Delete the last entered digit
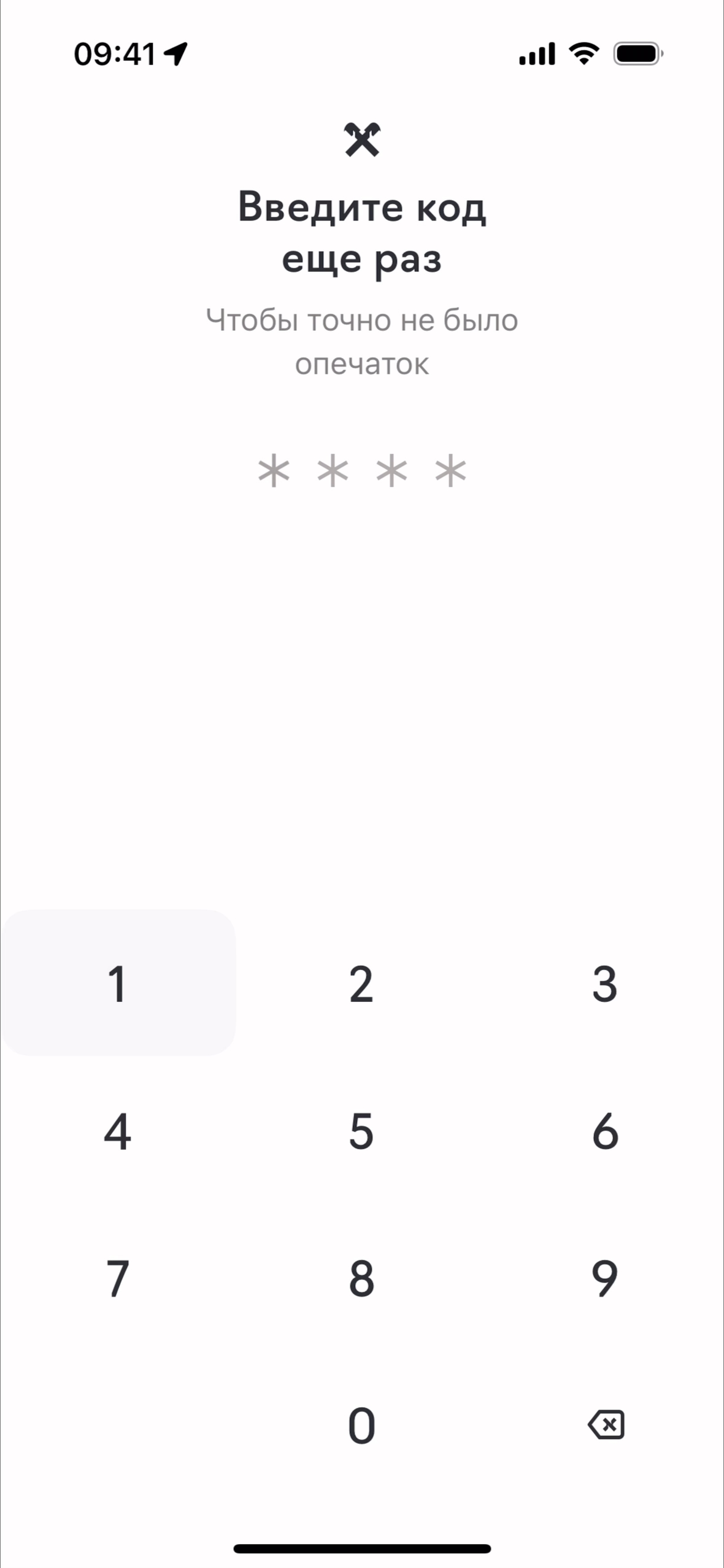 point(606,1424)
